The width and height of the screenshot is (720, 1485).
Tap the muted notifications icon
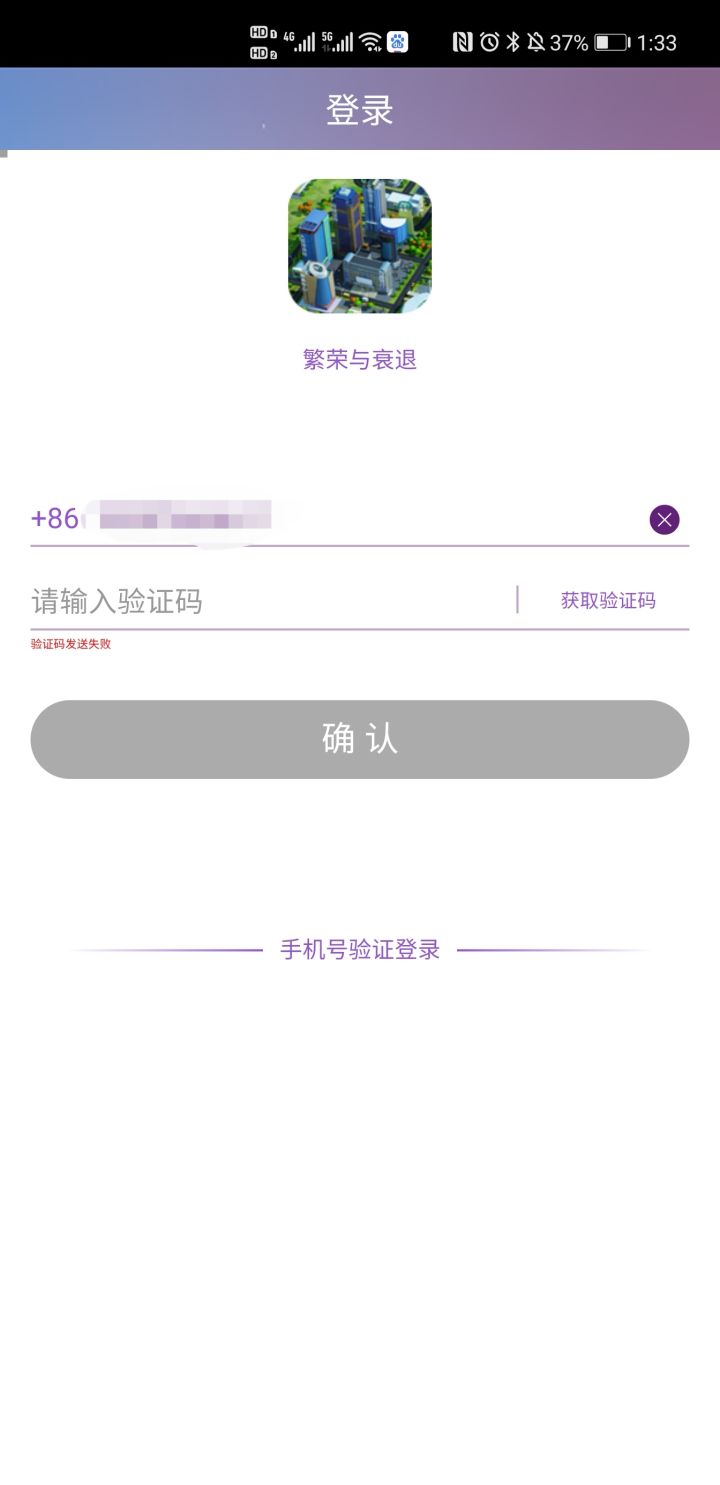click(535, 42)
